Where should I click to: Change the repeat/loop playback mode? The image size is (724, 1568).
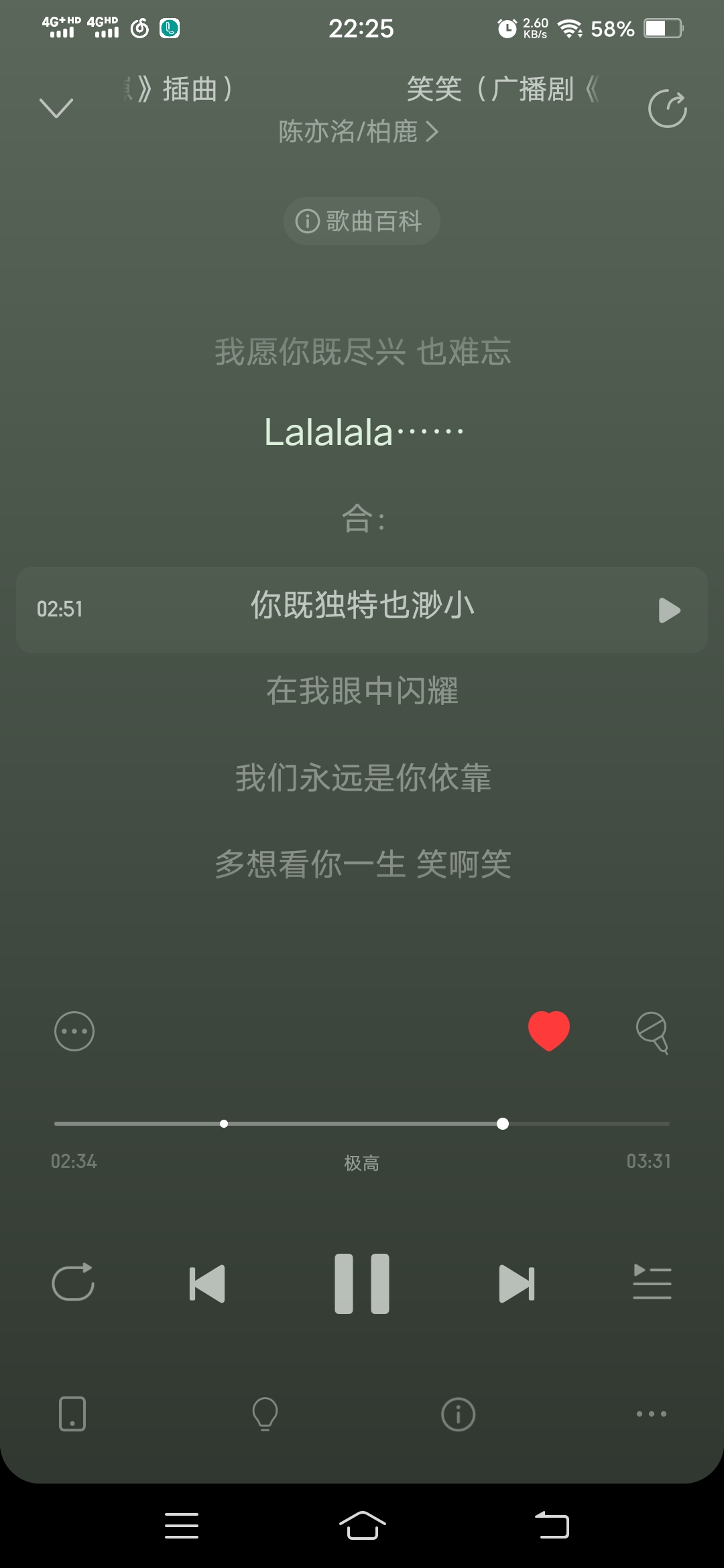pos(74,1282)
